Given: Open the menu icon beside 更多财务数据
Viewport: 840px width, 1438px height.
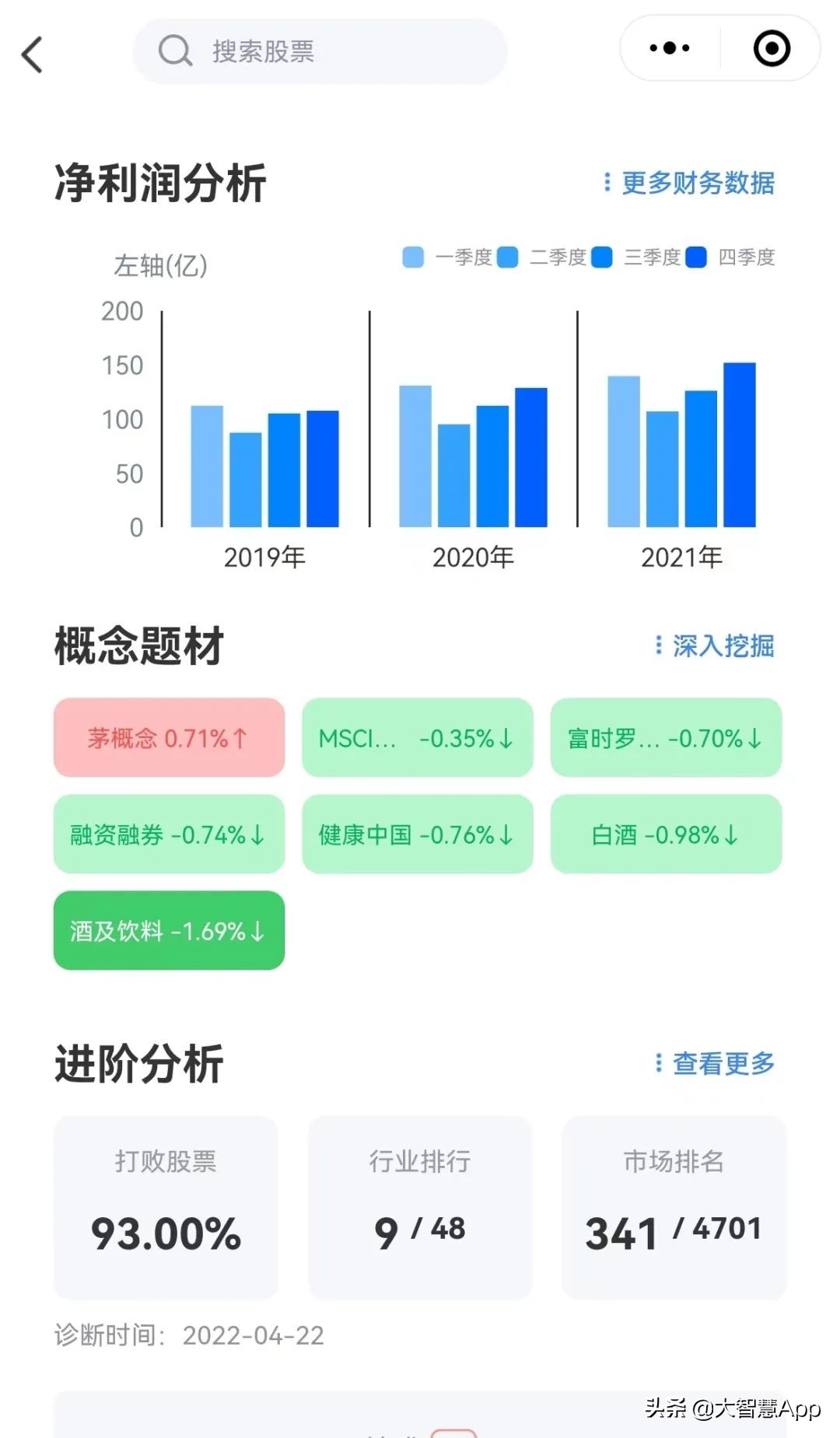Looking at the screenshot, I should click(608, 182).
